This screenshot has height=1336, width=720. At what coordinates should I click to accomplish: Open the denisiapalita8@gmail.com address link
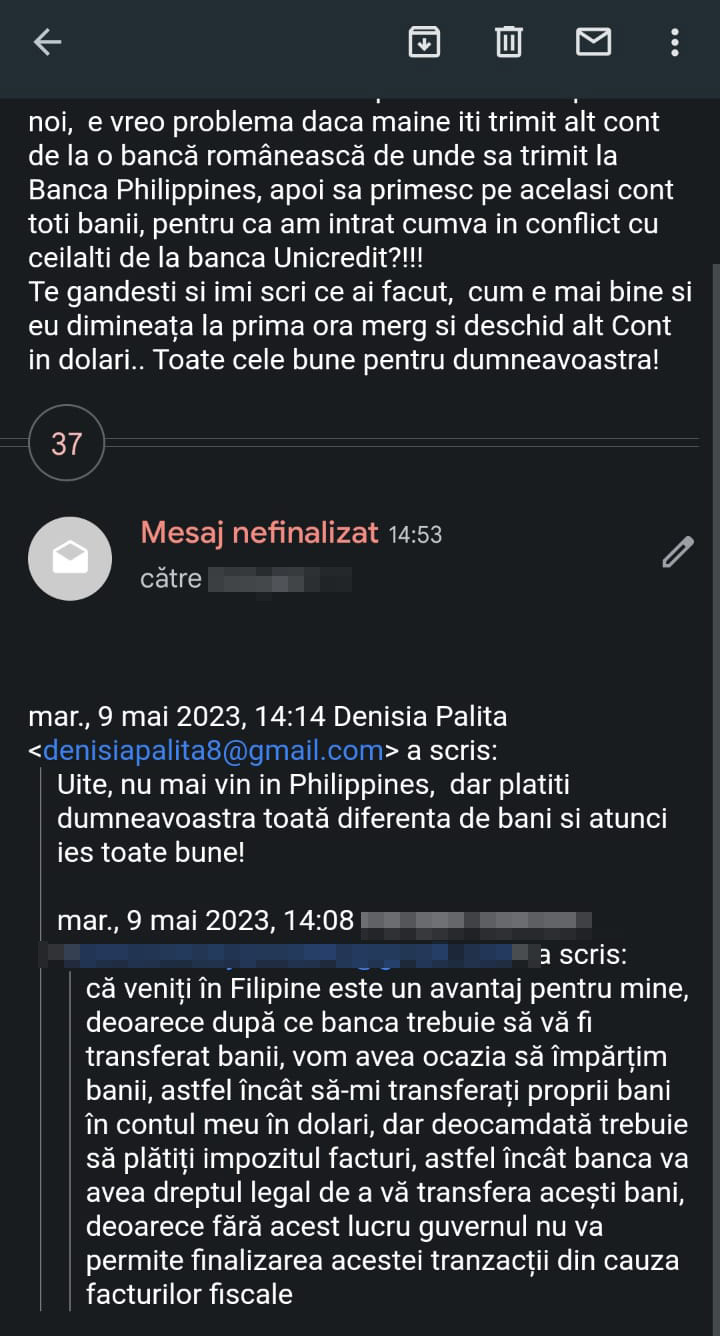tap(213, 750)
